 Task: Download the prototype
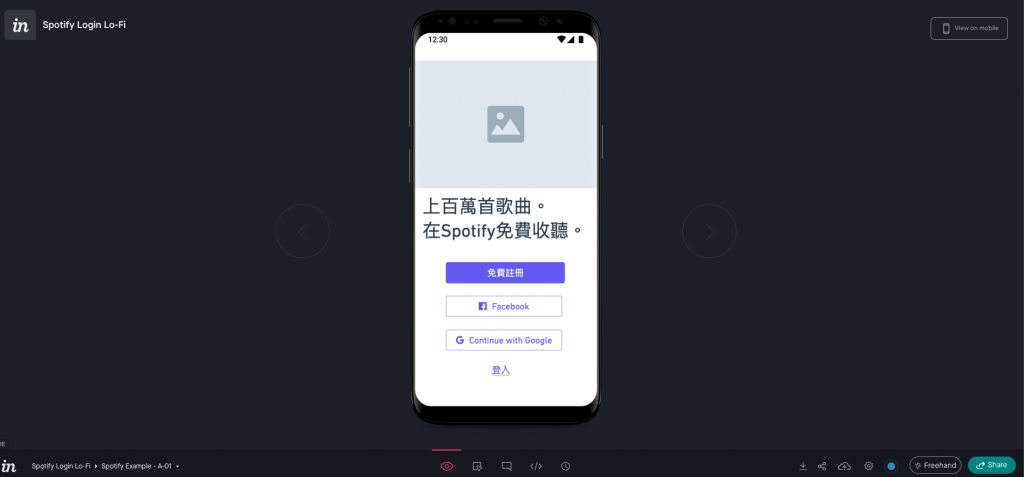803,466
